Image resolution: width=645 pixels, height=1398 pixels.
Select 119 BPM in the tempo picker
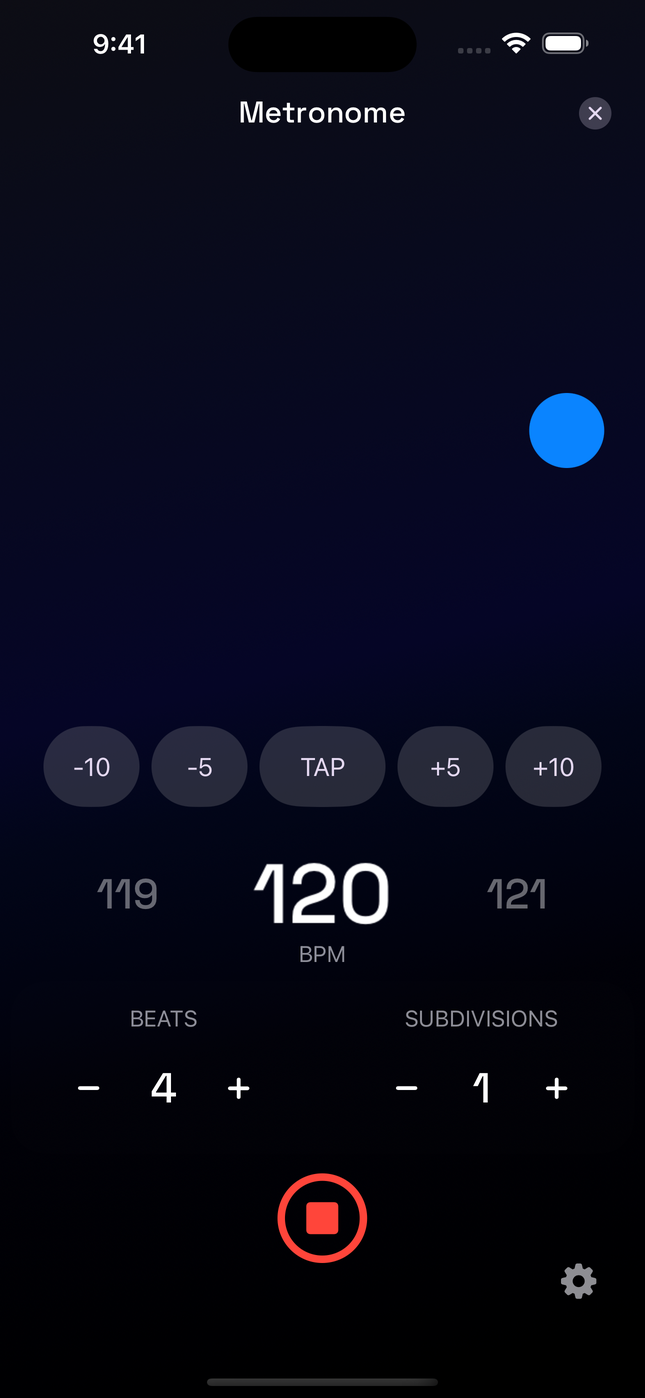127,894
